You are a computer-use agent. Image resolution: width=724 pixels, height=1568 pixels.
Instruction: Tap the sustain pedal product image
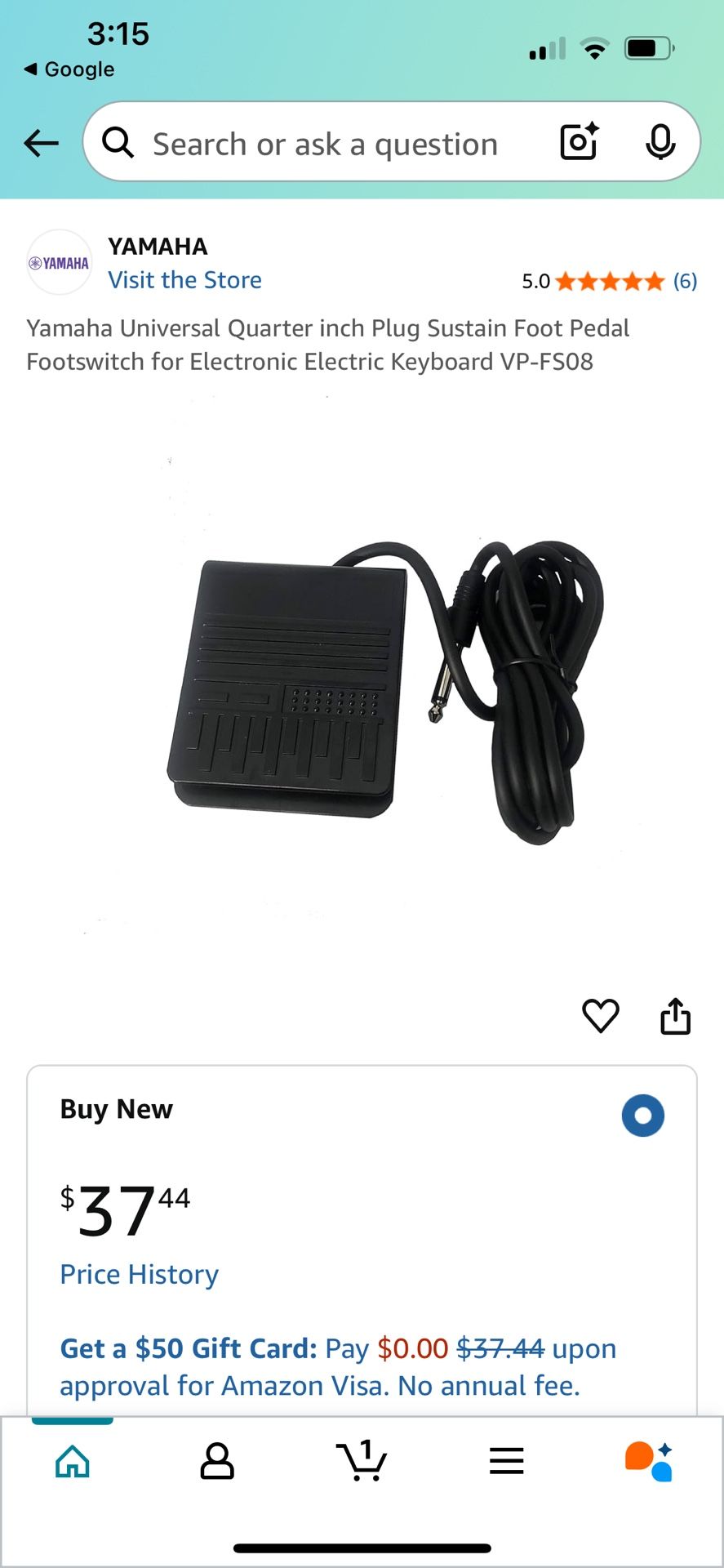click(362, 678)
